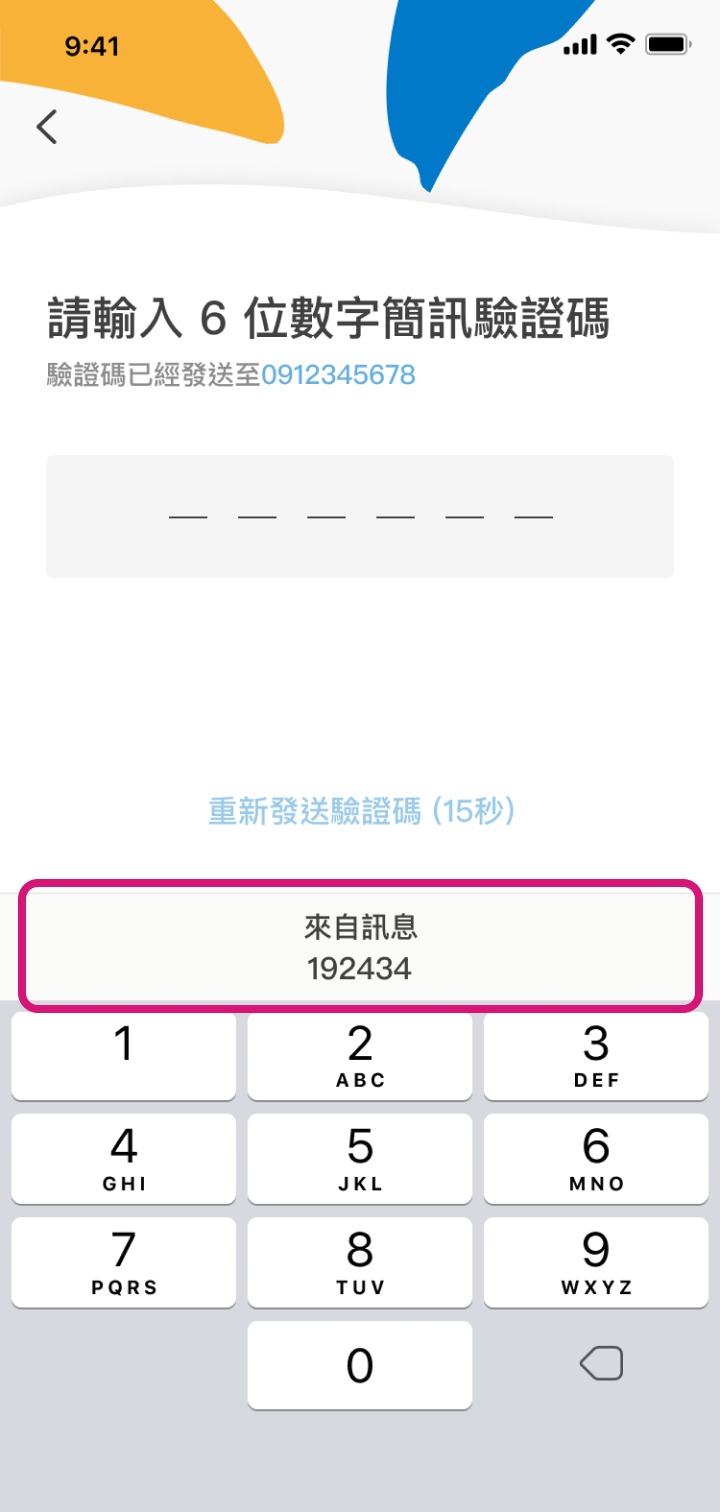Go back to the previous screen

[47, 127]
